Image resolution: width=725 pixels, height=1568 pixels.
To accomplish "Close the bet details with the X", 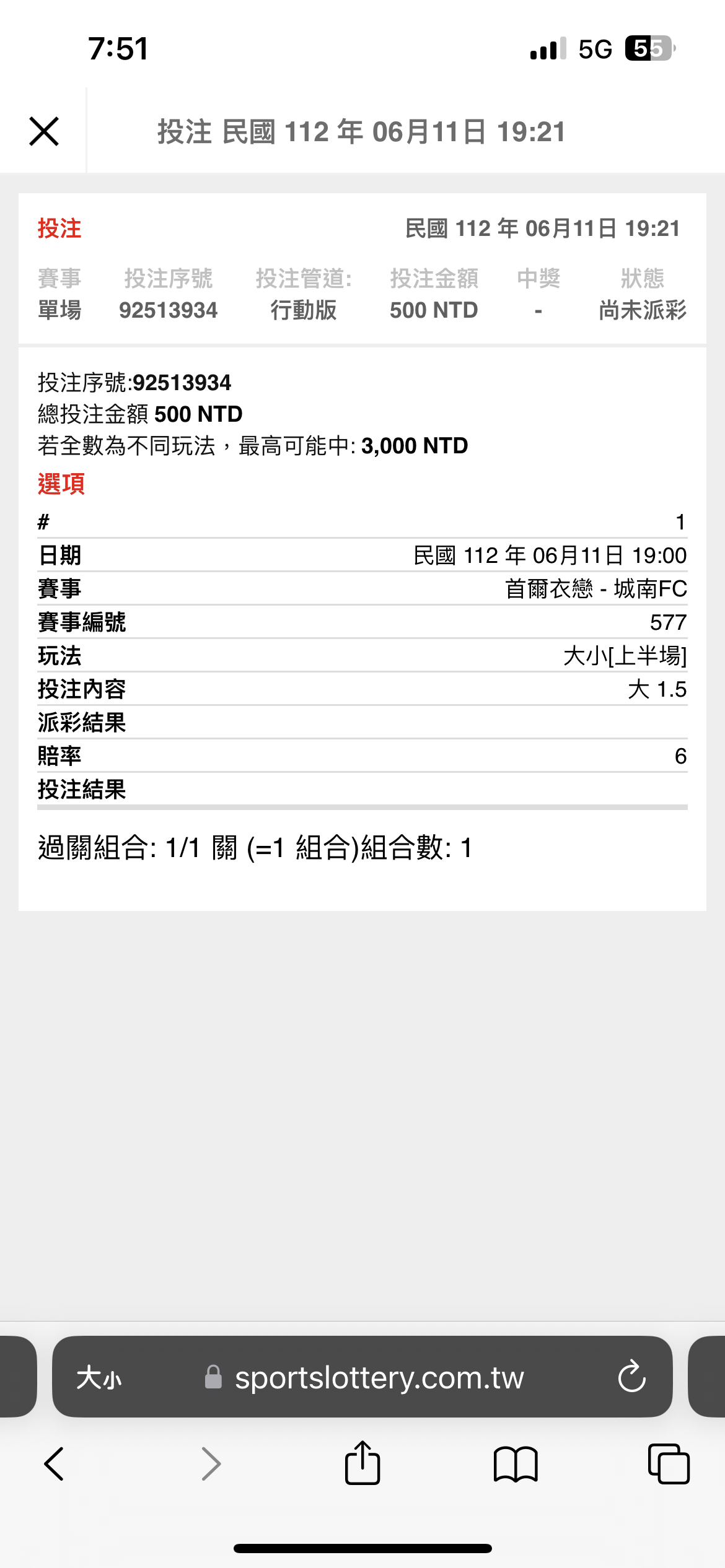I will [44, 131].
